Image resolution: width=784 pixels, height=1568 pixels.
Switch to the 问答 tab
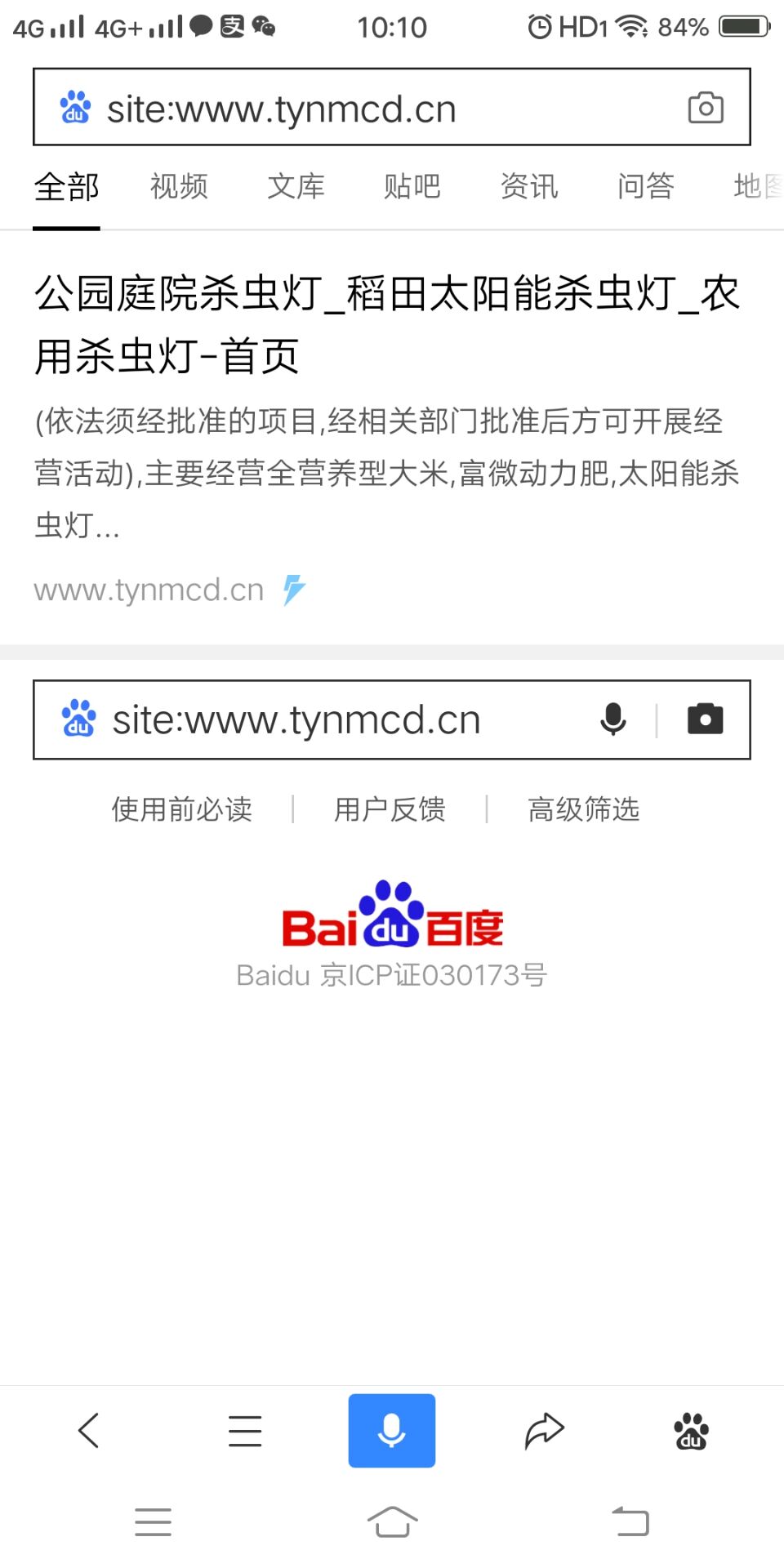(x=646, y=187)
